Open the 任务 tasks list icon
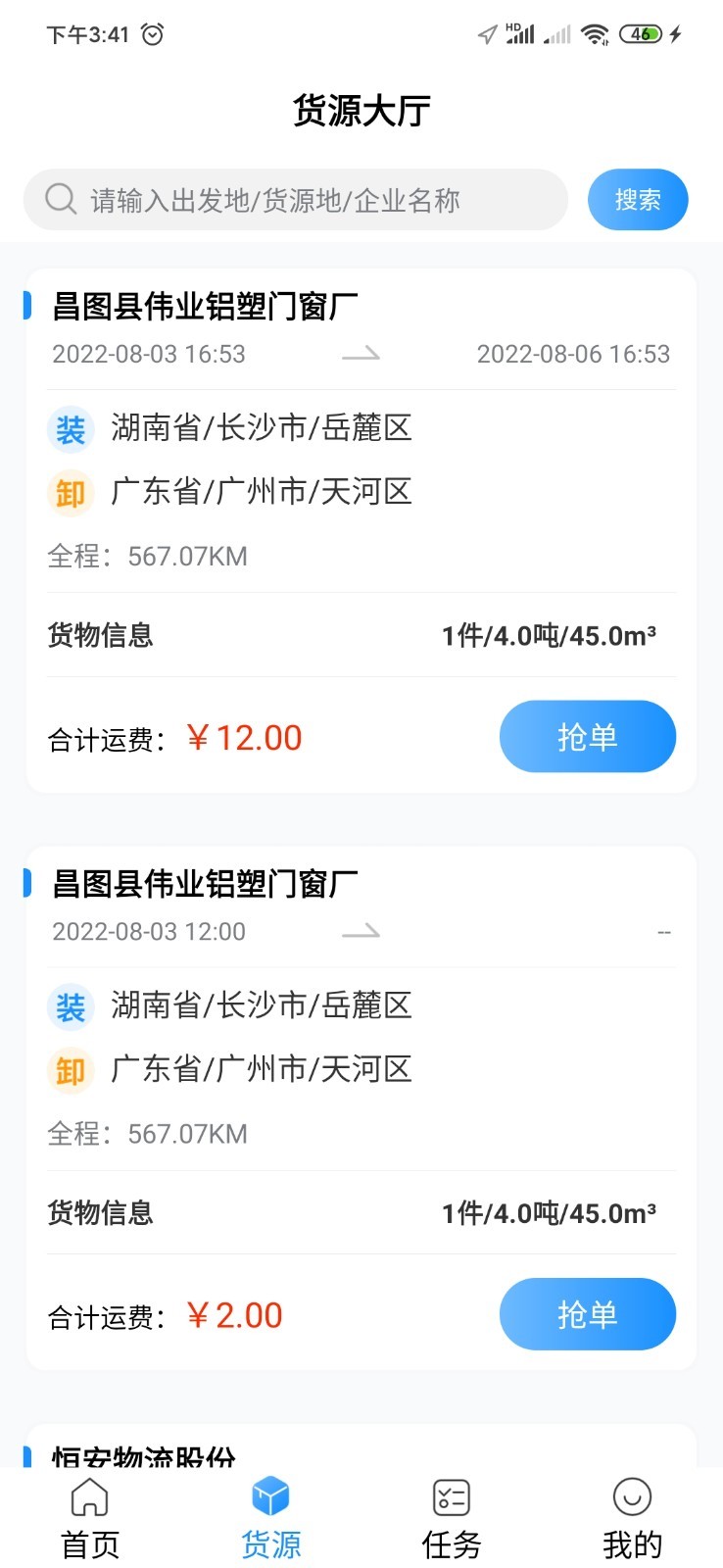 tap(450, 1497)
